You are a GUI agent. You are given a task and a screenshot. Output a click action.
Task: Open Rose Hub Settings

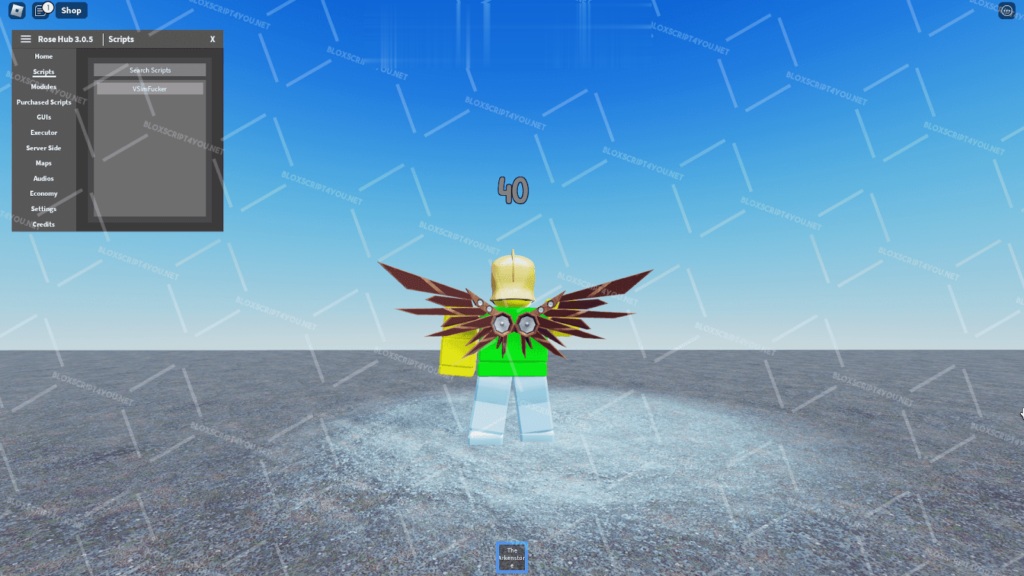click(43, 209)
